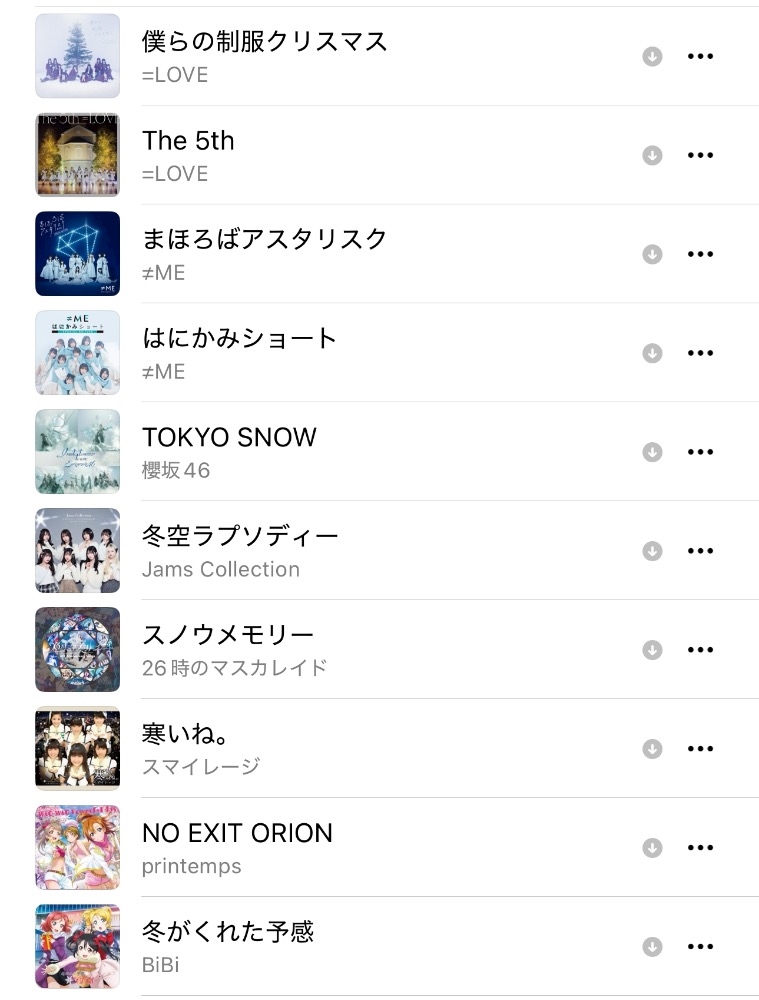Download 寒いね。 by スマイレージ
This screenshot has width=759, height=1000.
tap(652, 749)
